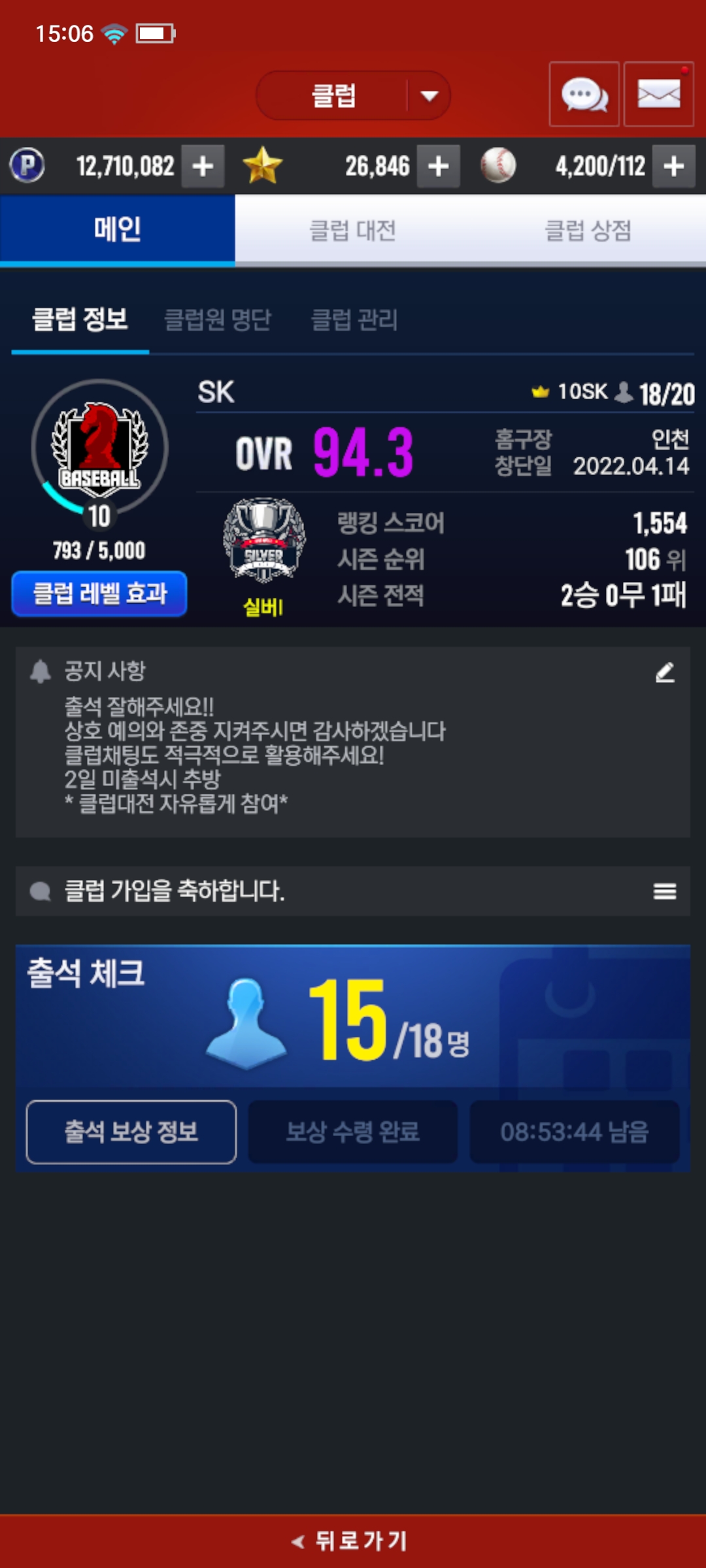Viewport: 706px width, 1568px height.
Task: Switch to the 클럽 대전 tab
Action: click(x=353, y=230)
